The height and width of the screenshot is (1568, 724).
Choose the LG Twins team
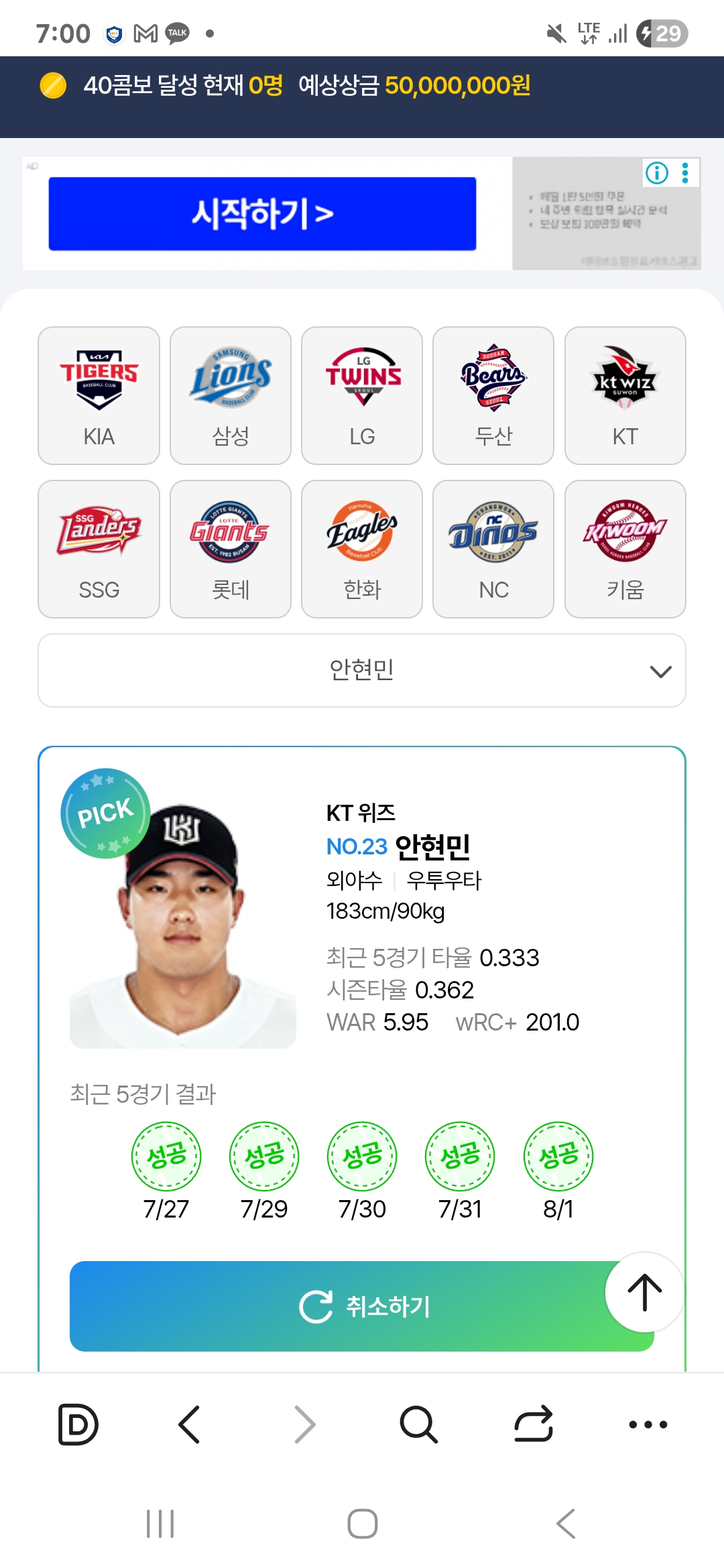(x=362, y=395)
